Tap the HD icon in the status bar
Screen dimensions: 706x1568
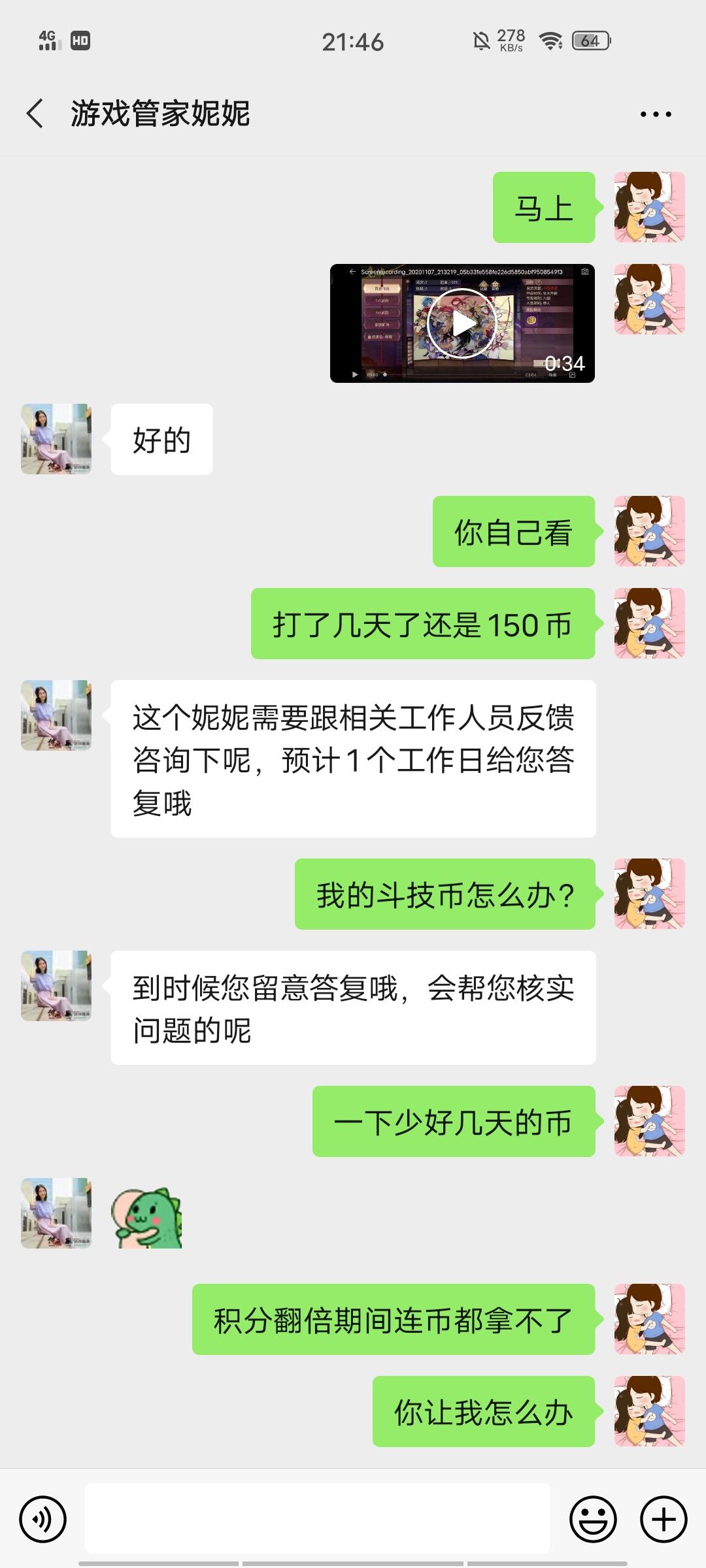click(x=80, y=41)
